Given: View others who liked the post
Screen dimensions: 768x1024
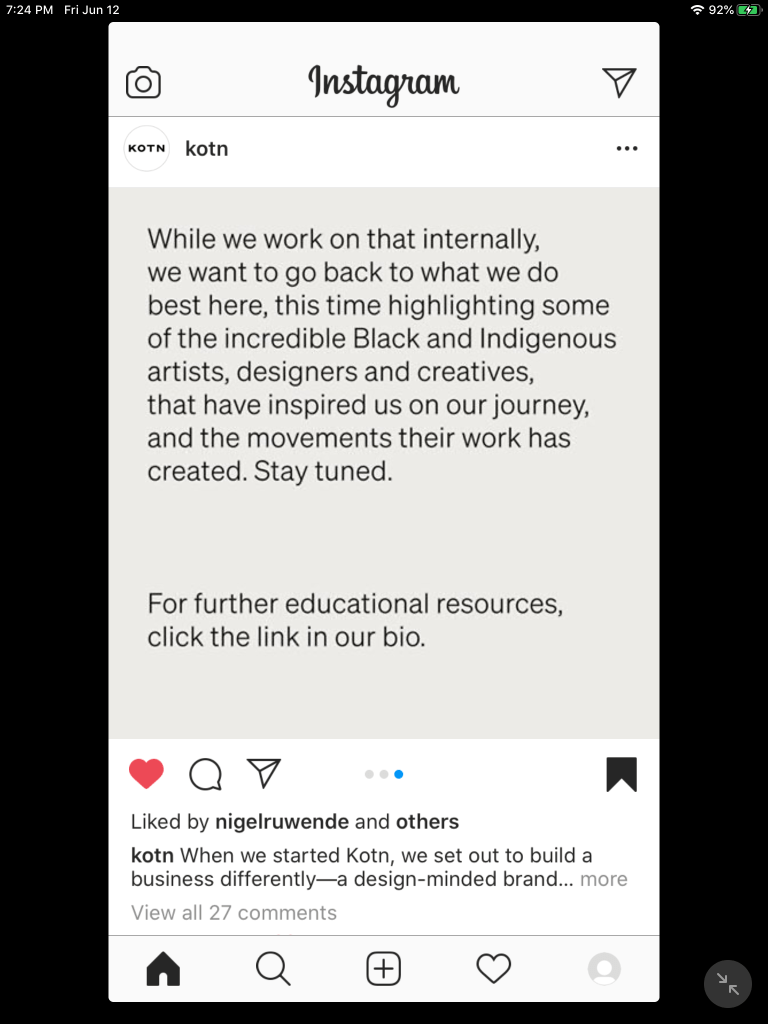Looking at the screenshot, I should (427, 822).
